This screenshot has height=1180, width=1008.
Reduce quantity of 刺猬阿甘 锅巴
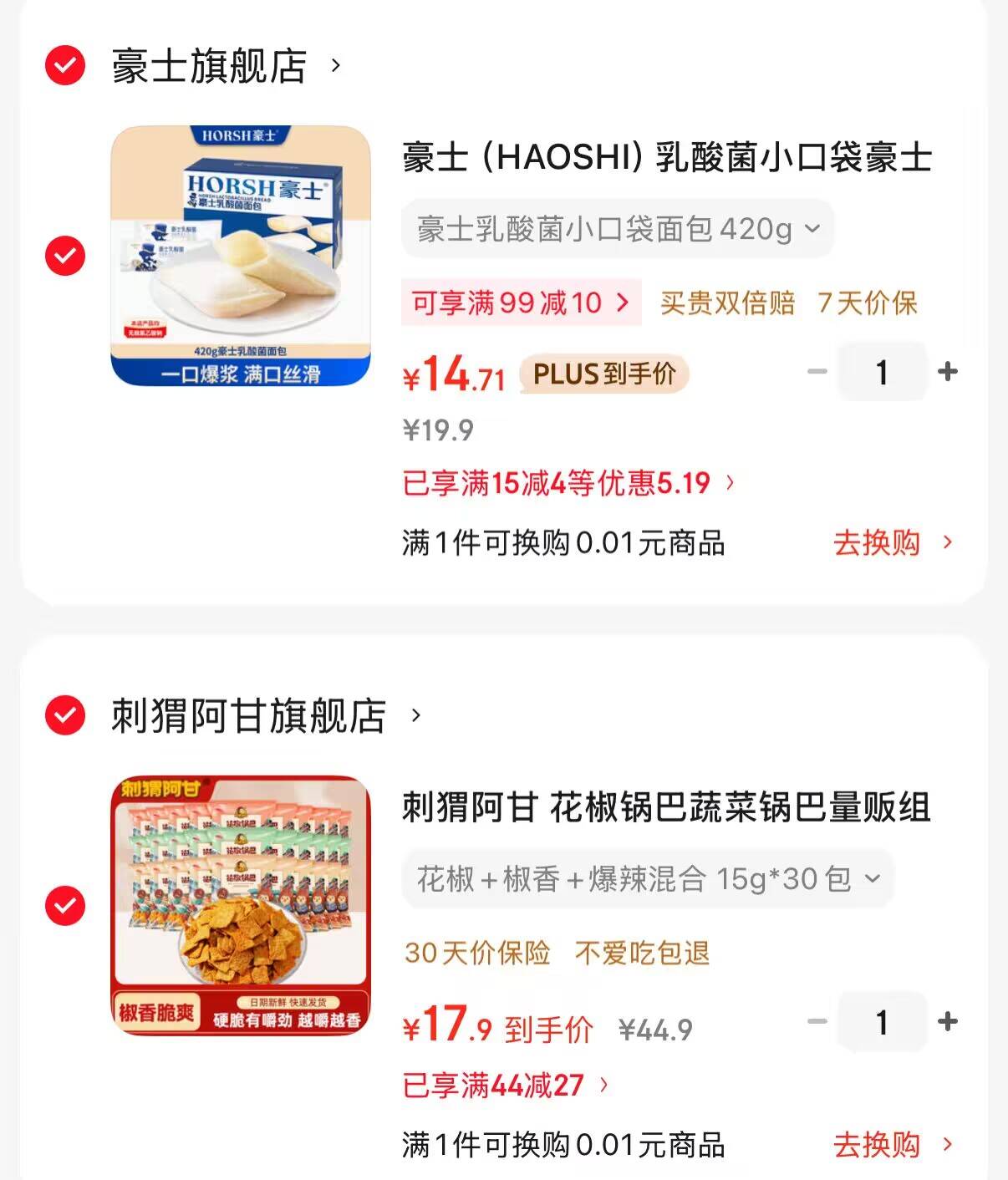[x=817, y=1022]
